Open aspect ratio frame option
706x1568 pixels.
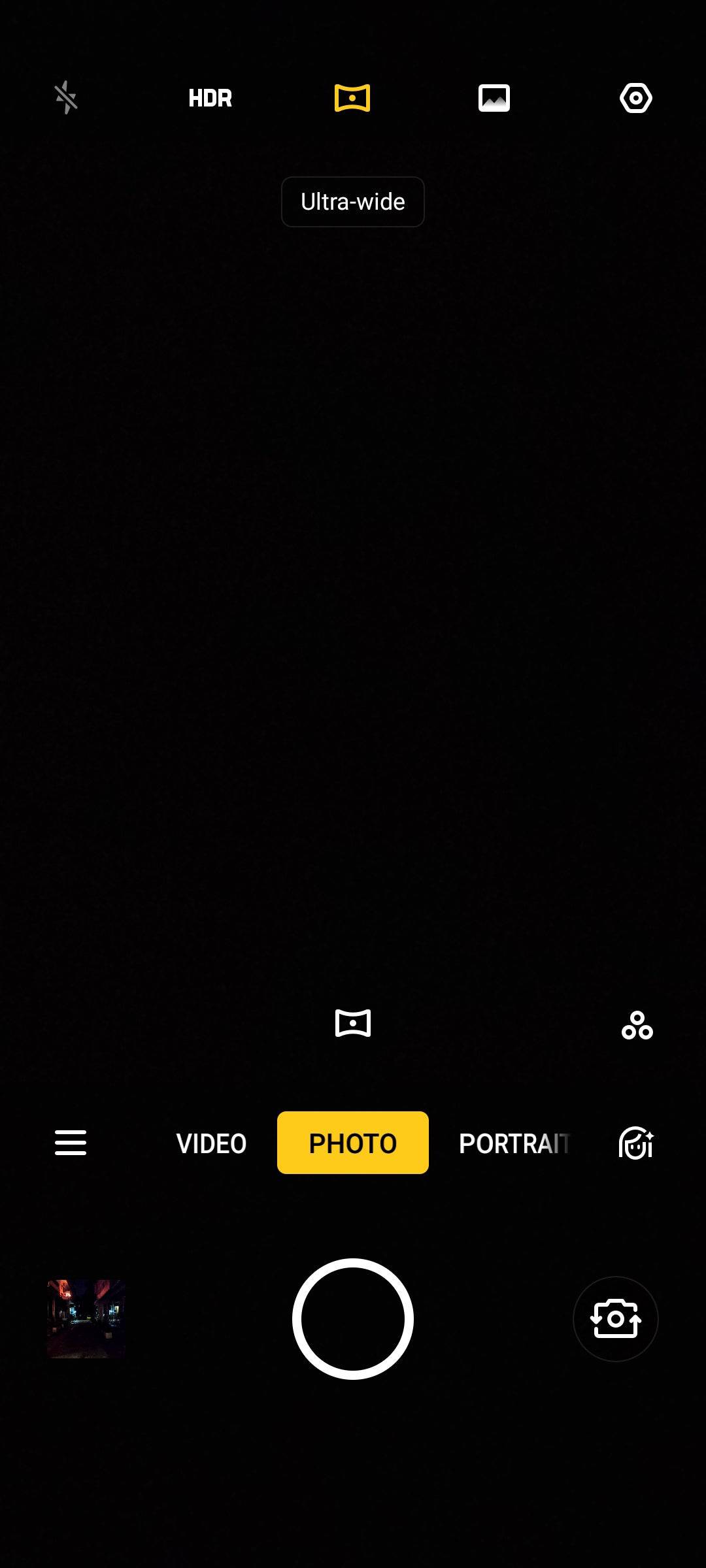click(494, 98)
